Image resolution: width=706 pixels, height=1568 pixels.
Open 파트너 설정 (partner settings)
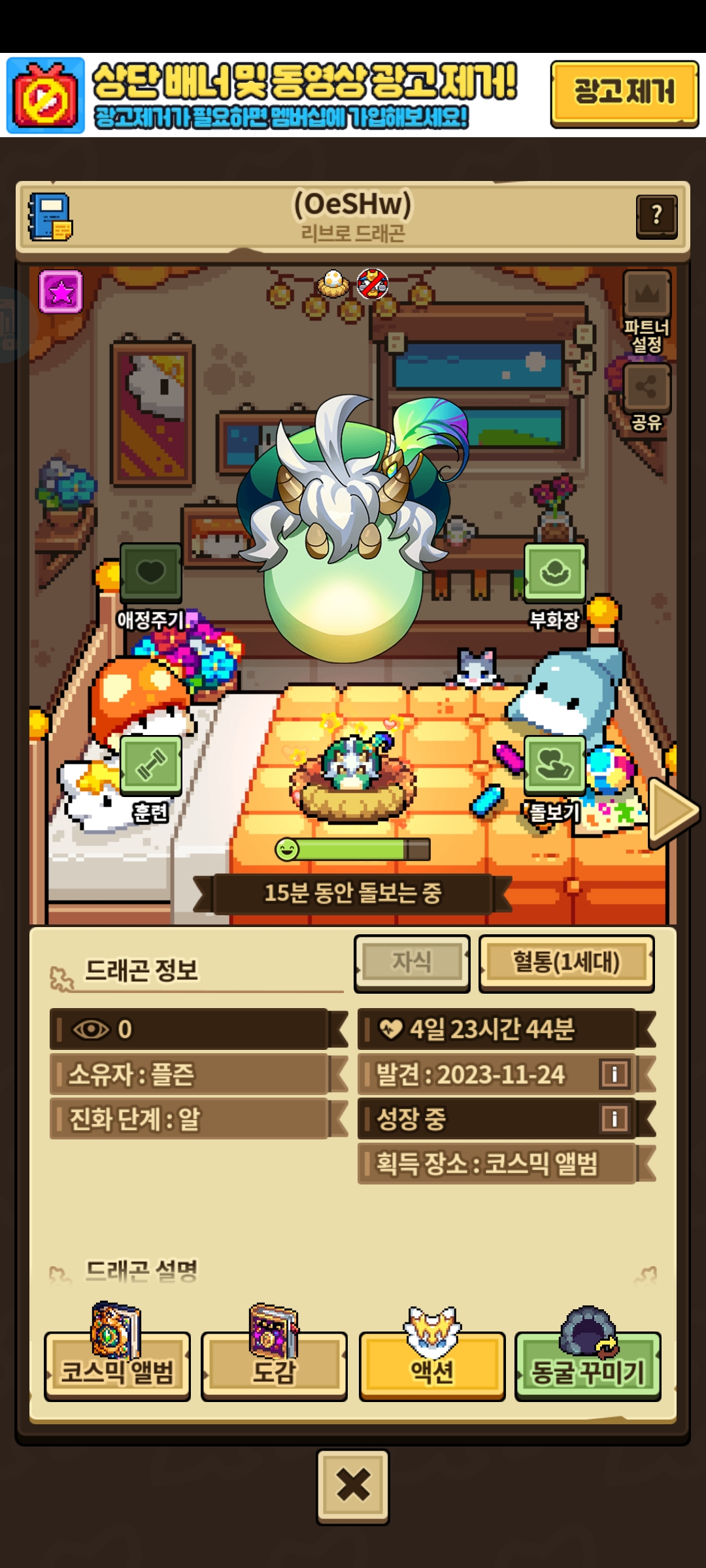(646, 312)
